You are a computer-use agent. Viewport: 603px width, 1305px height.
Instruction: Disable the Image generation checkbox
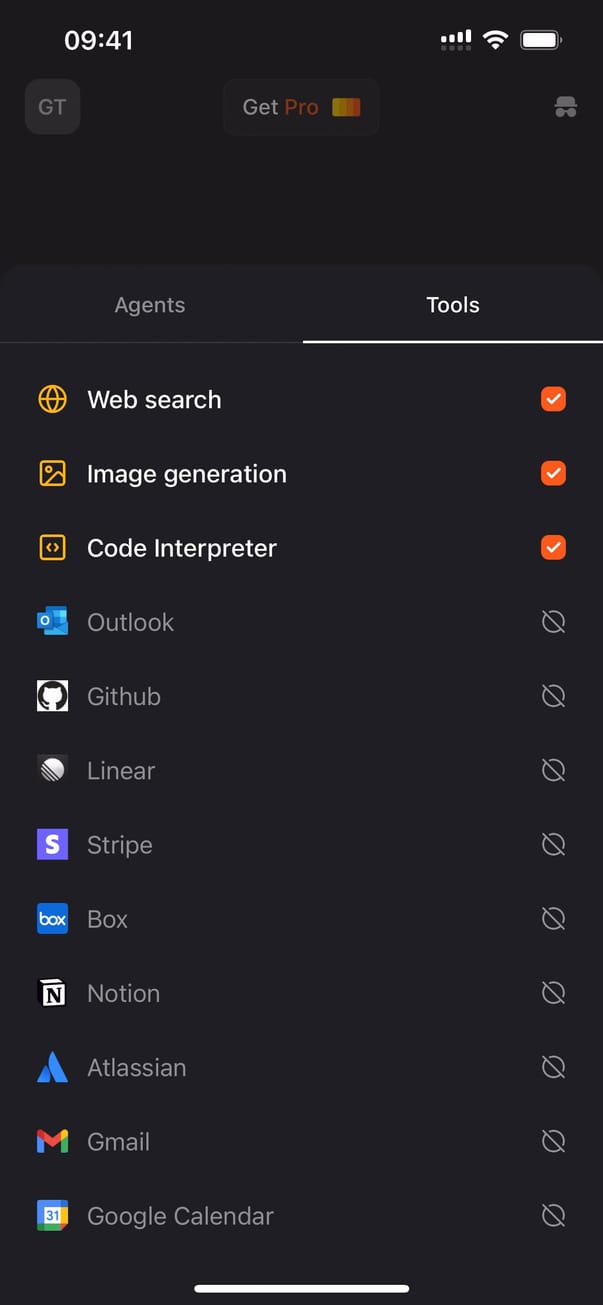point(553,474)
